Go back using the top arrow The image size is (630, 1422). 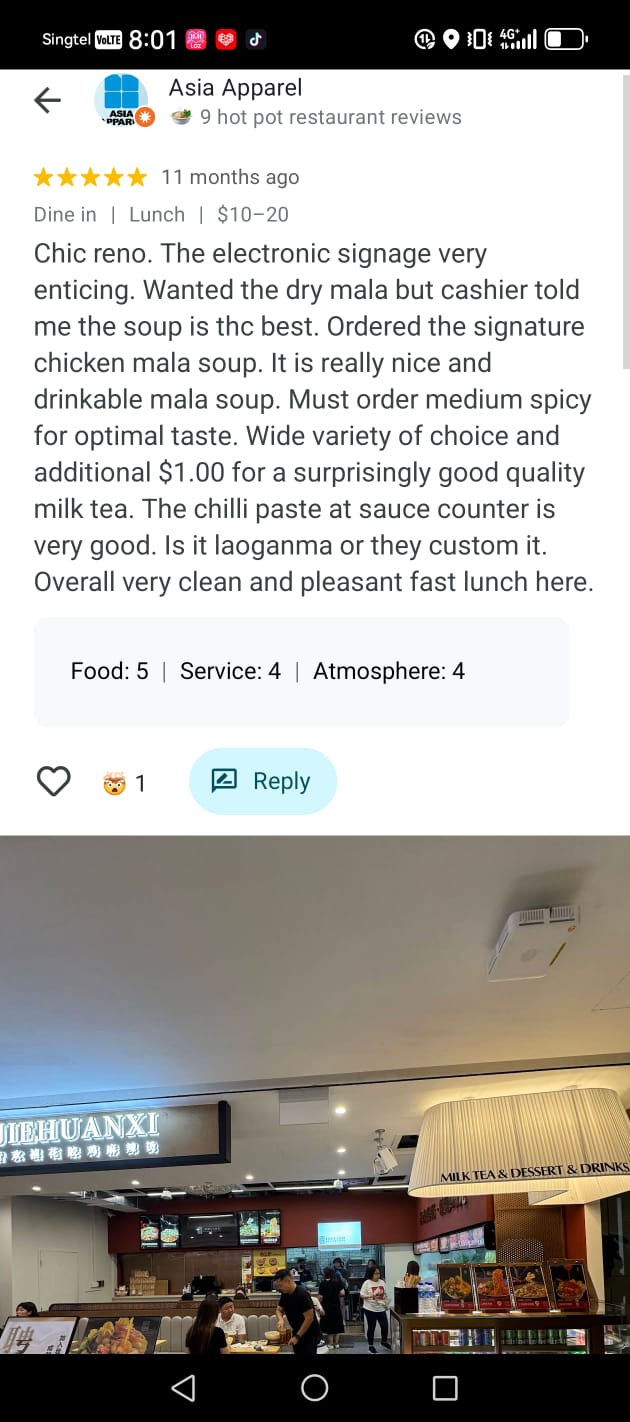pos(47,100)
